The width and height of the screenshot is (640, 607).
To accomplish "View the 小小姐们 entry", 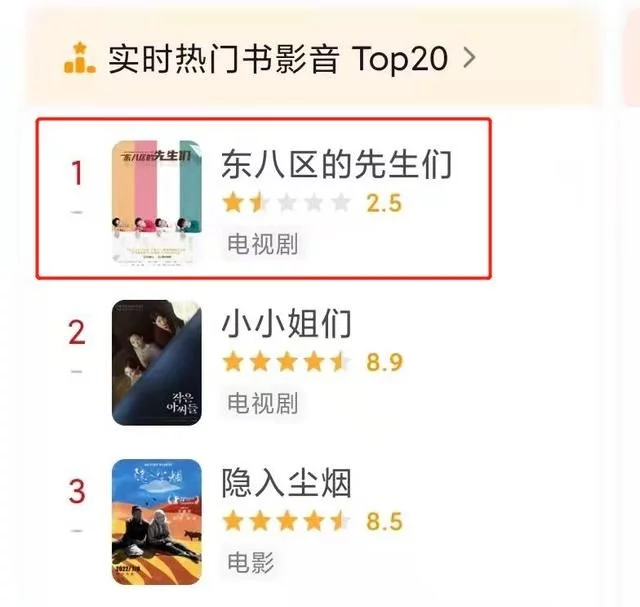I will point(286,326).
